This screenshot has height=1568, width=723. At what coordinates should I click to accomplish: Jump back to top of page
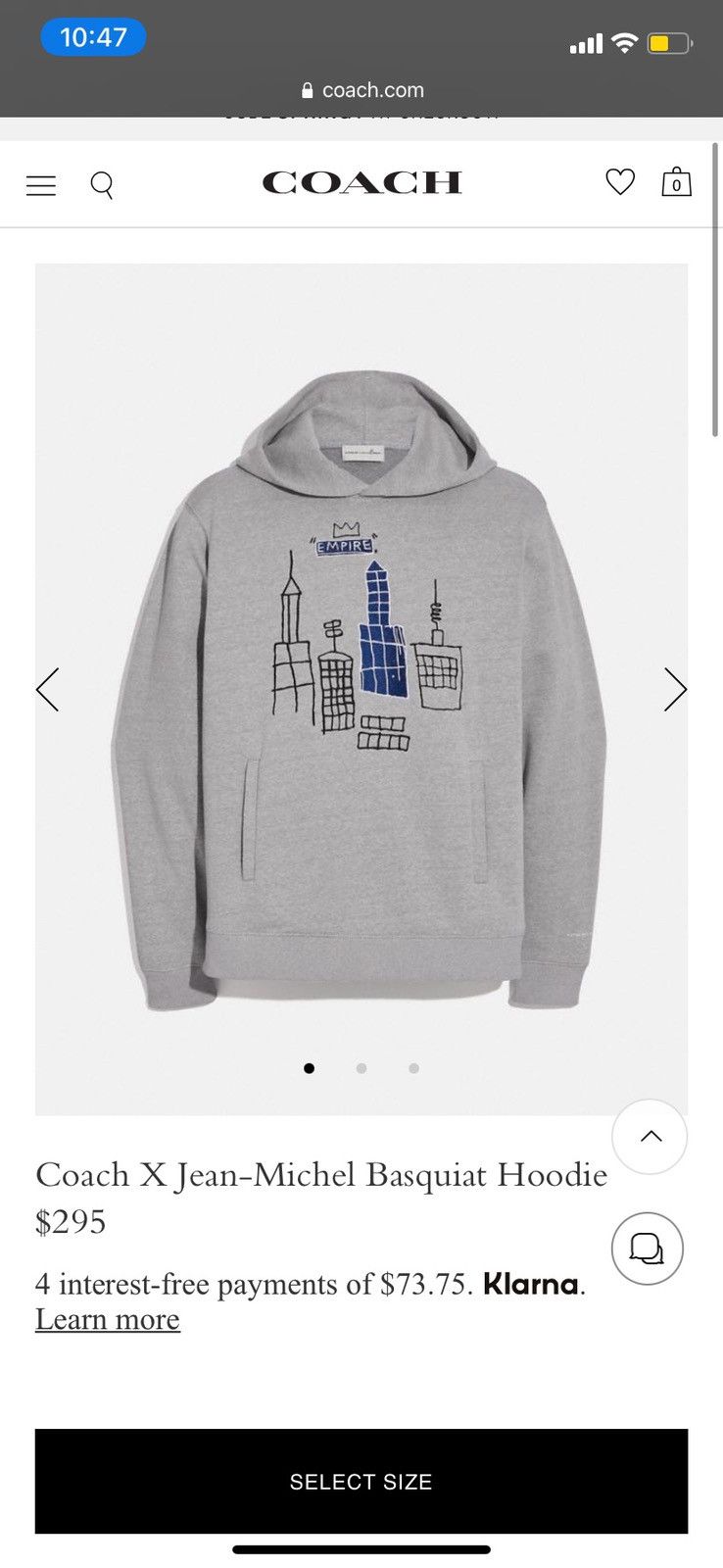point(650,1137)
